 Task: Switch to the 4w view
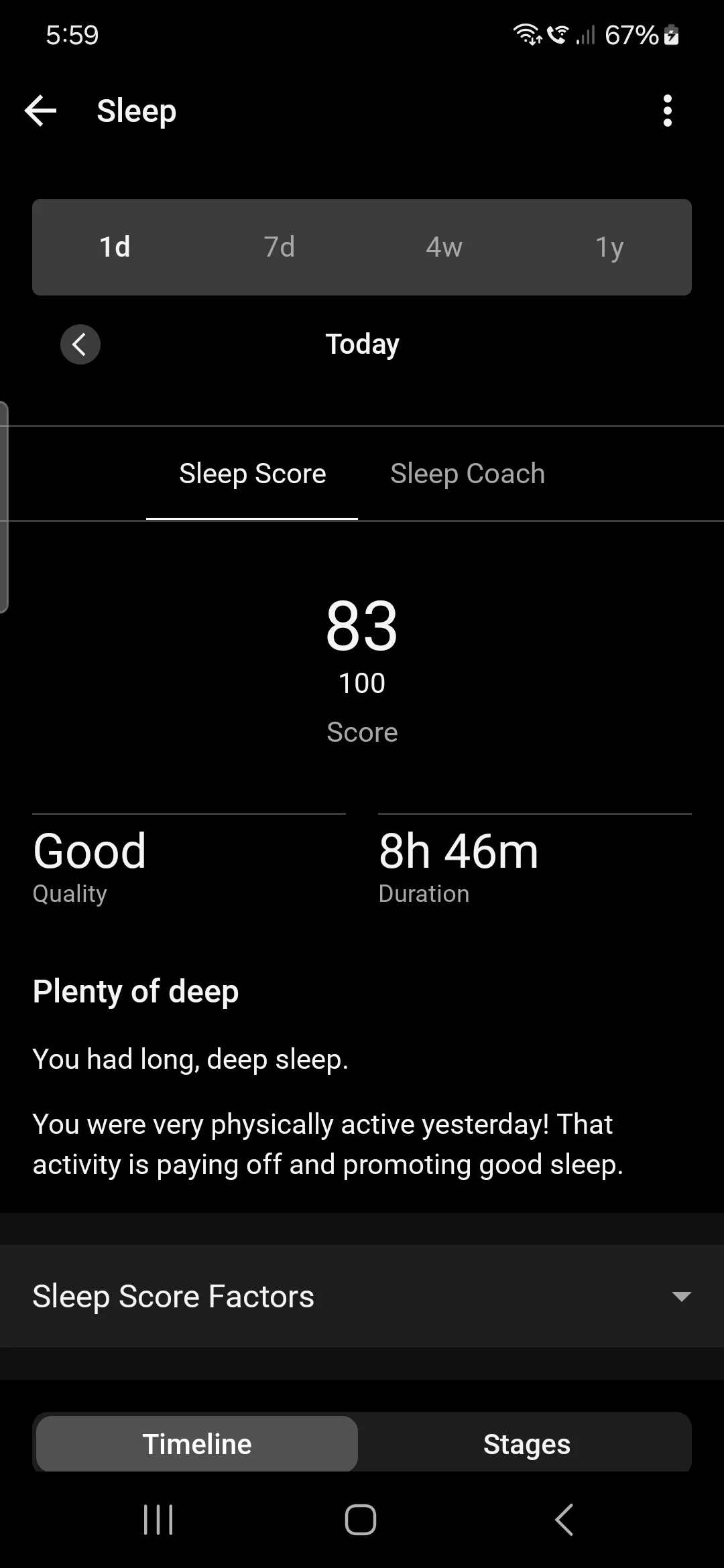[444, 247]
